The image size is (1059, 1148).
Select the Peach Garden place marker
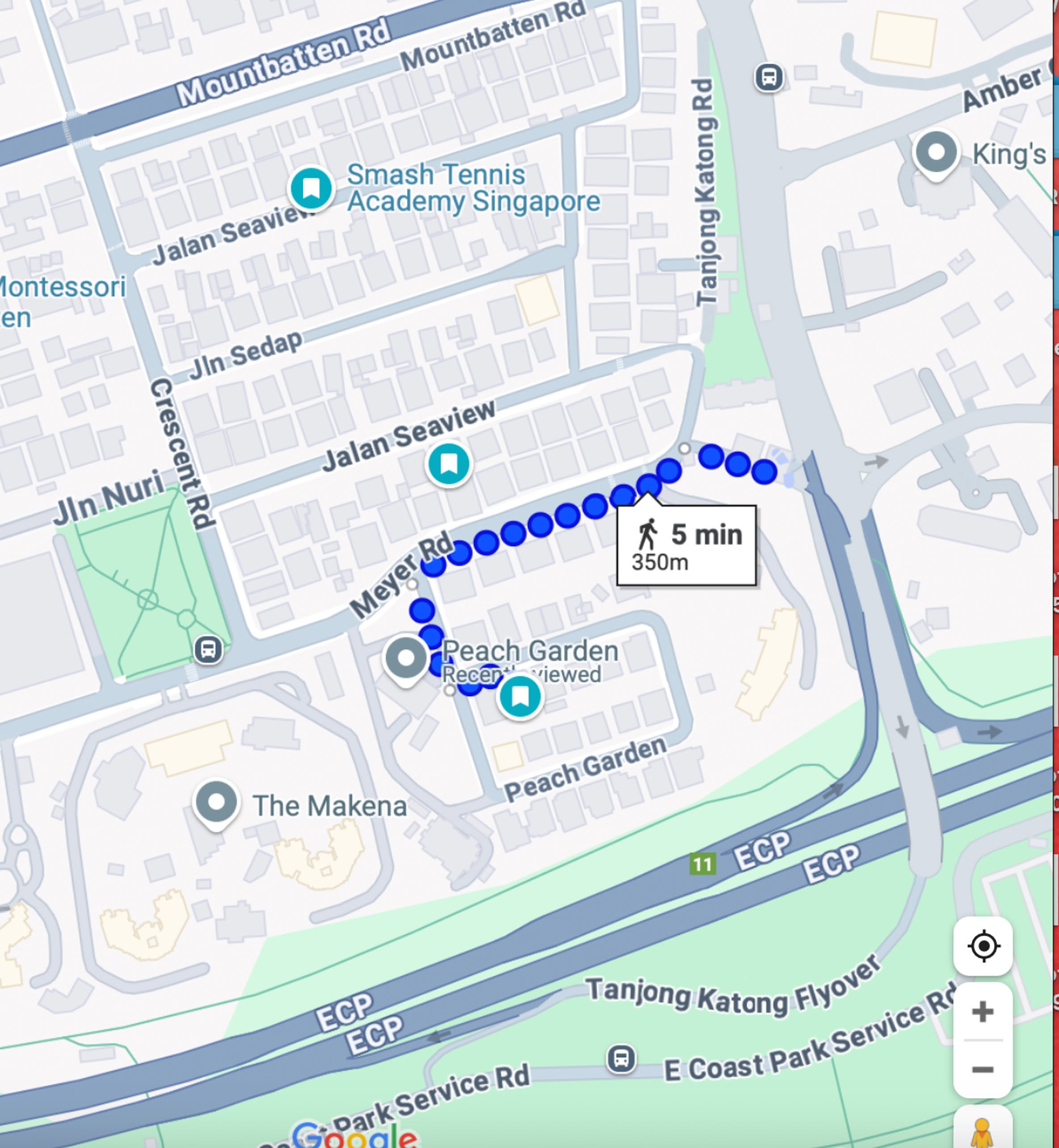pos(406,658)
